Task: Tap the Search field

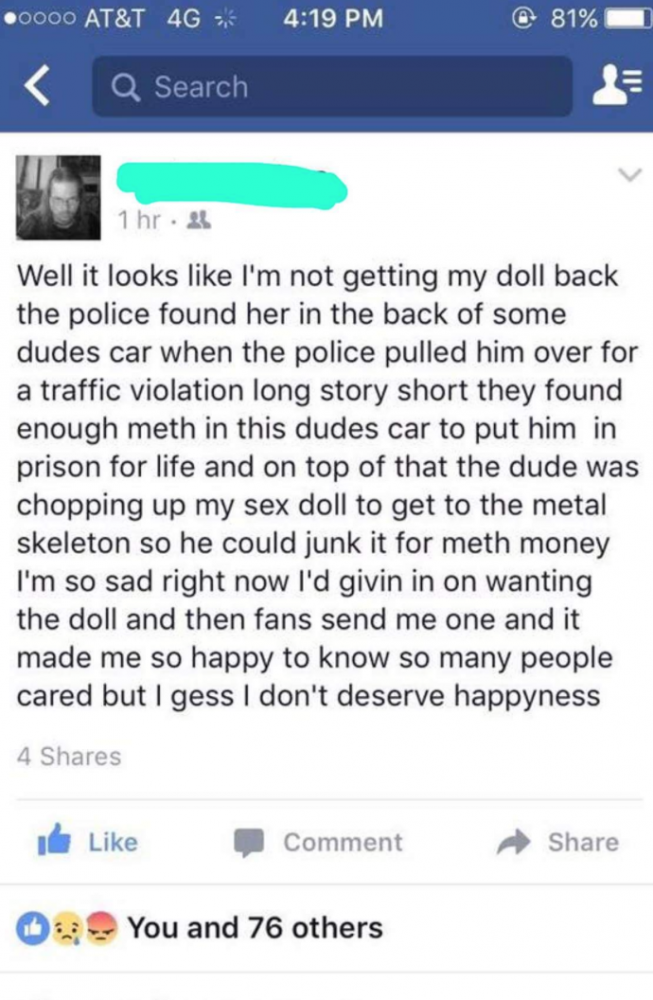Action: [x=332, y=87]
